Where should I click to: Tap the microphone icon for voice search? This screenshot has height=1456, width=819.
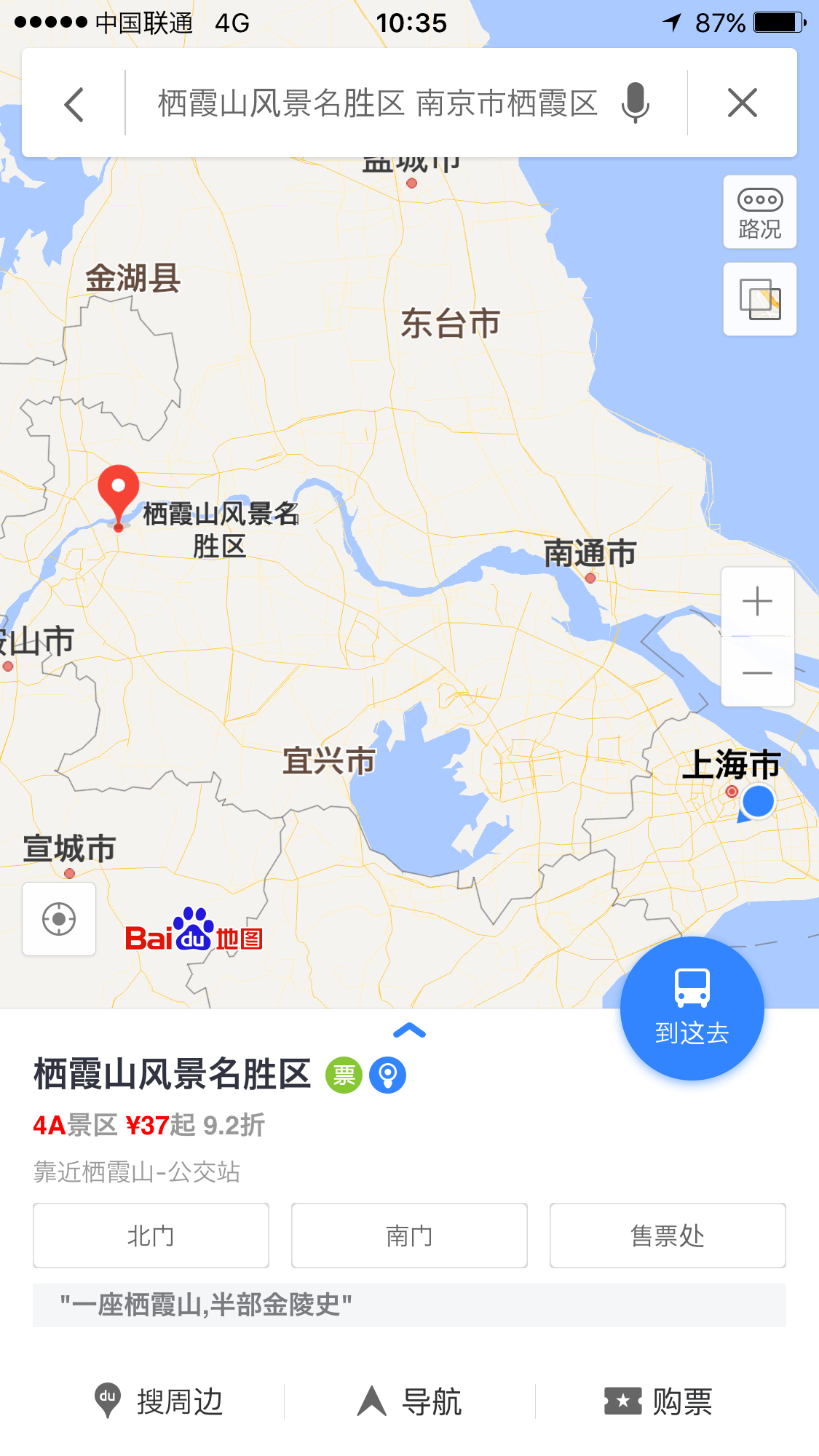pos(636,103)
